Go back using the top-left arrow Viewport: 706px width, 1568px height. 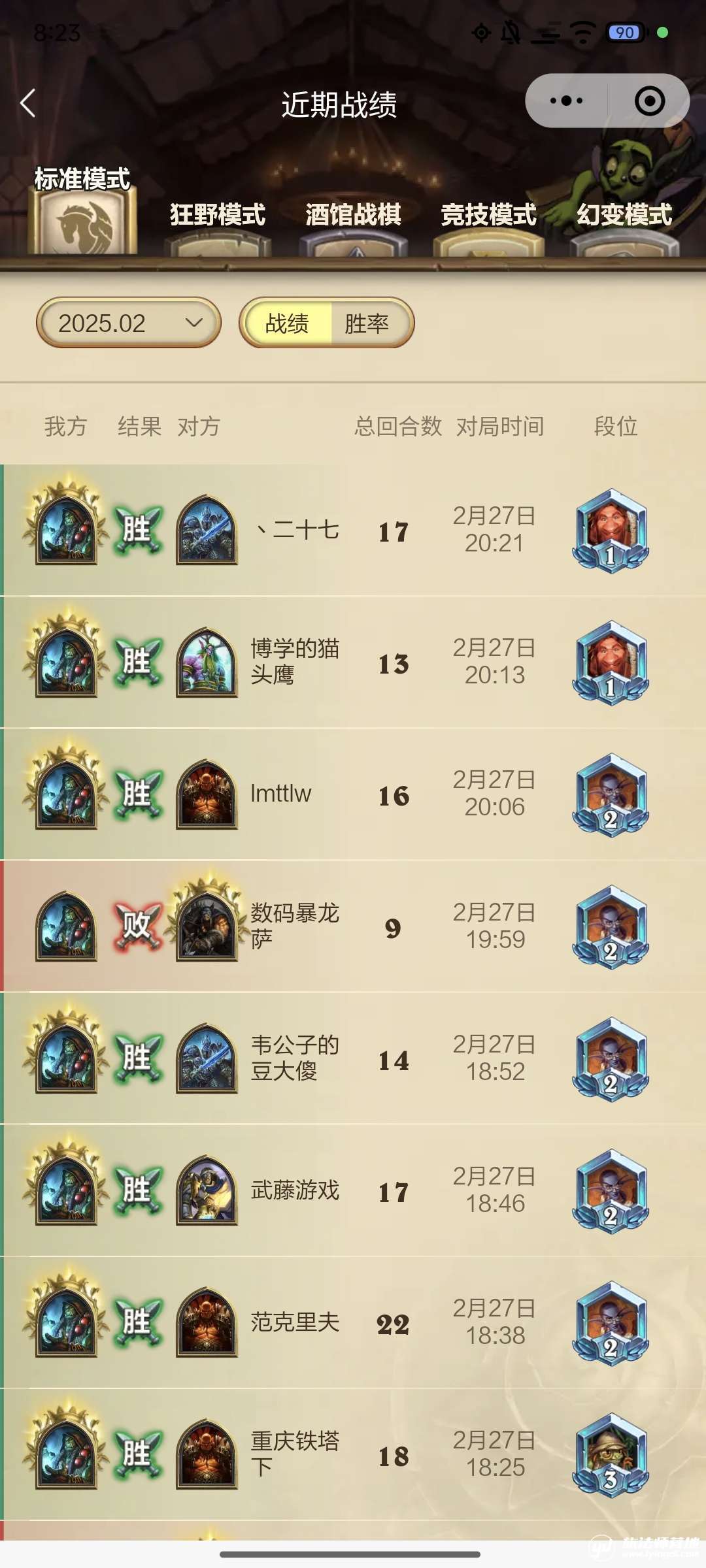pyautogui.click(x=27, y=103)
